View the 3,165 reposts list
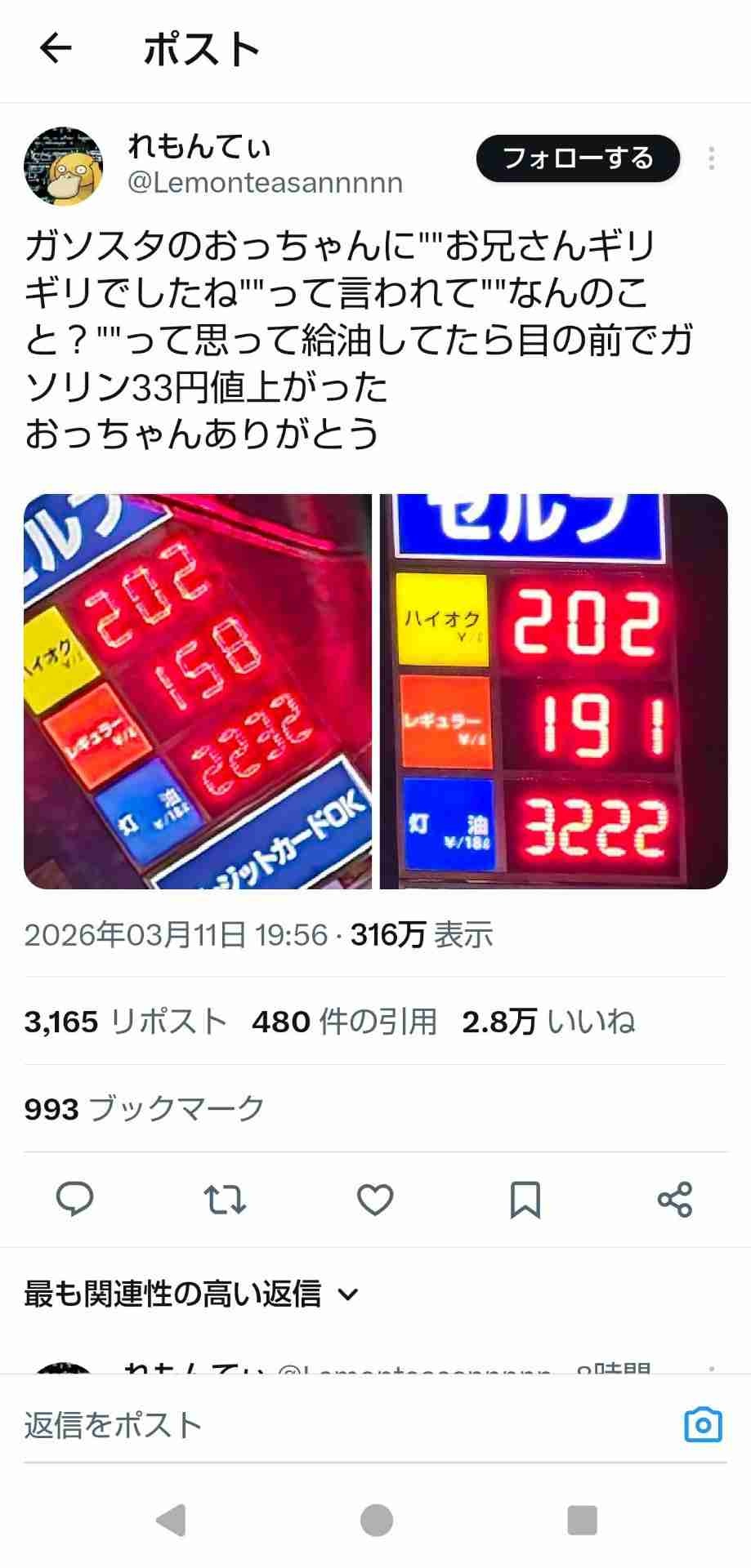This screenshot has width=751, height=1568. click(x=125, y=1021)
